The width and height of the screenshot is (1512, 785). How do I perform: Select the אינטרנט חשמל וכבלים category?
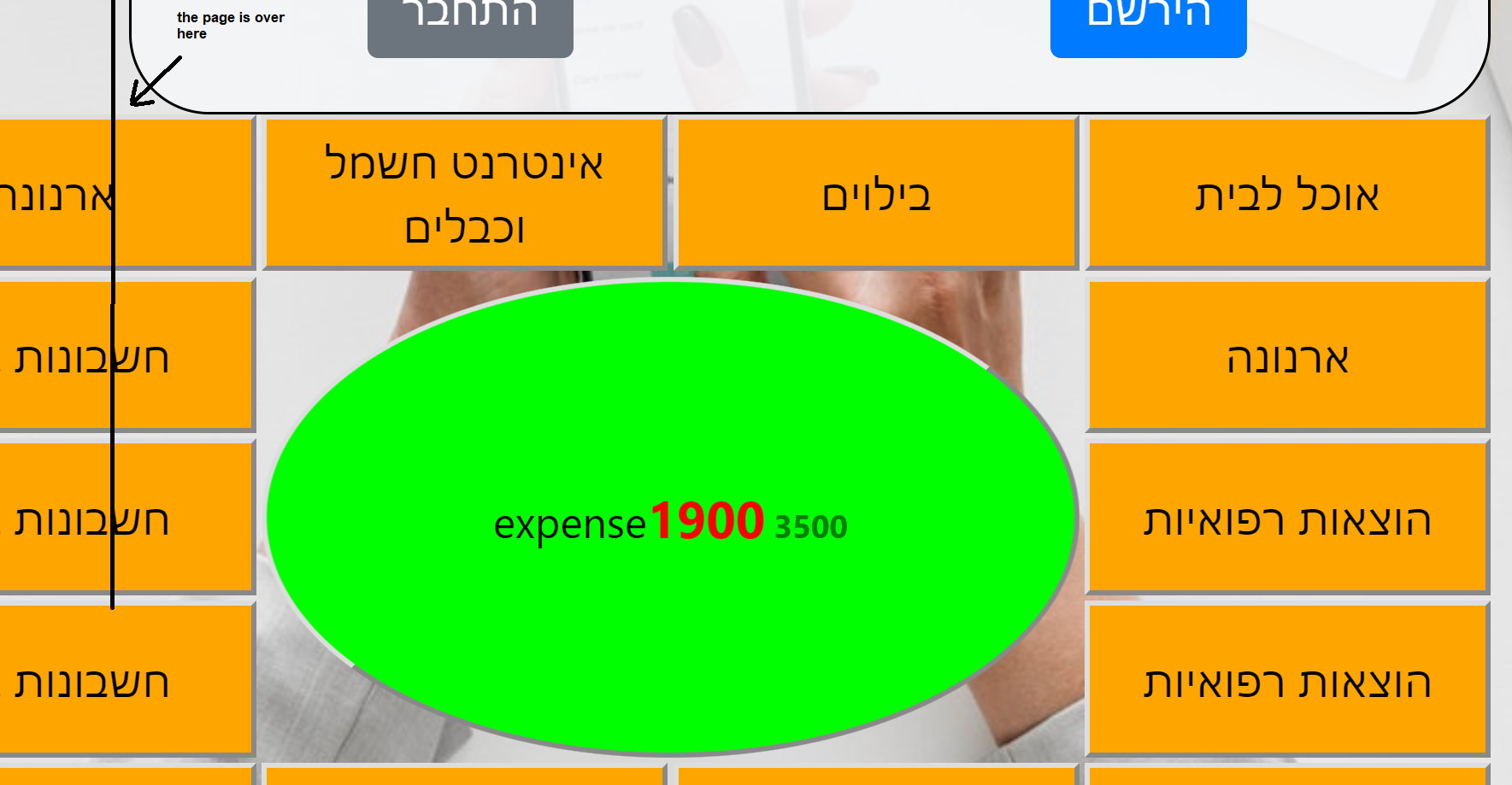464,195
